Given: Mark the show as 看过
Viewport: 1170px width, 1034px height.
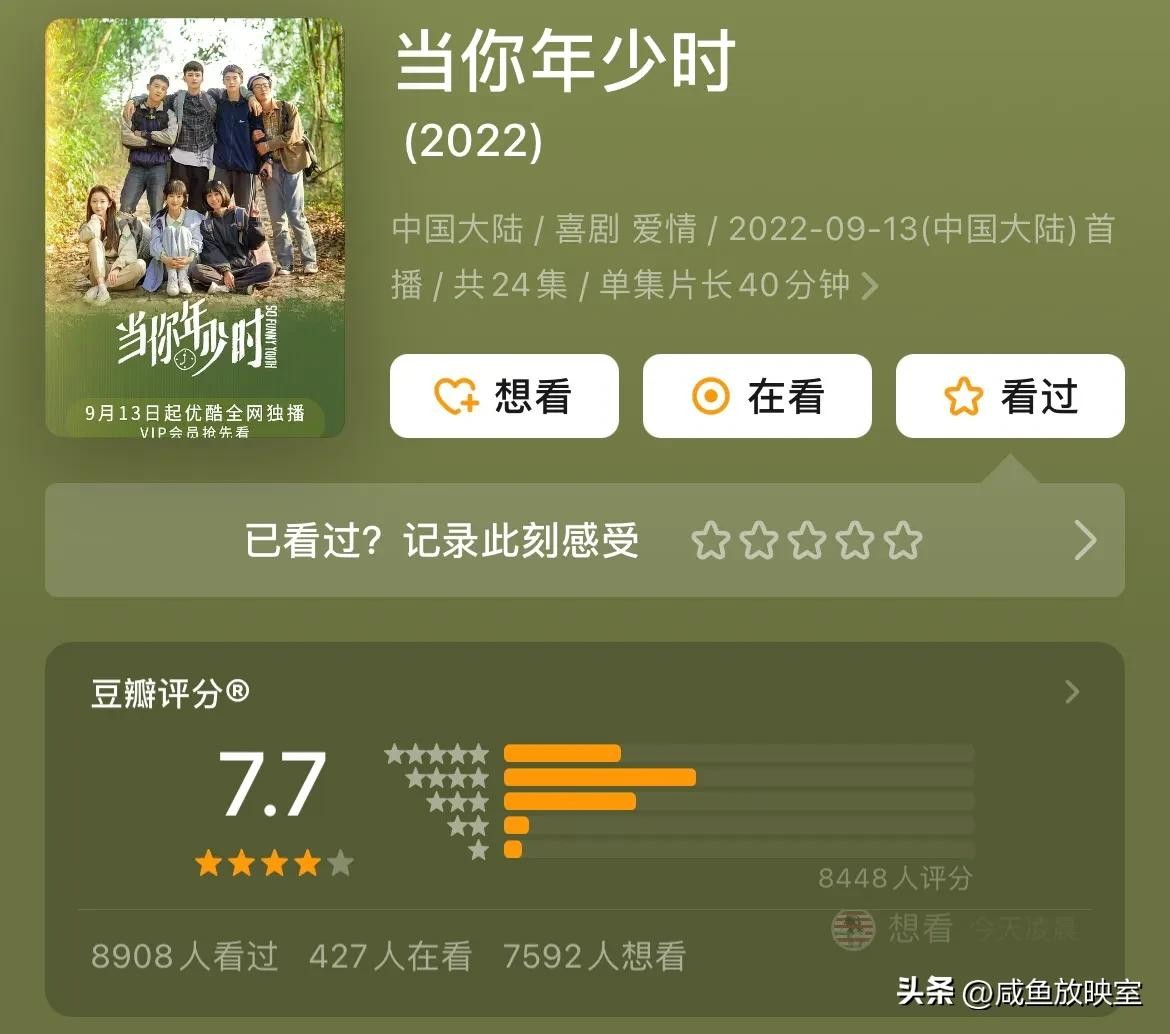Looking at the screenshot, I should point(1010,397).
